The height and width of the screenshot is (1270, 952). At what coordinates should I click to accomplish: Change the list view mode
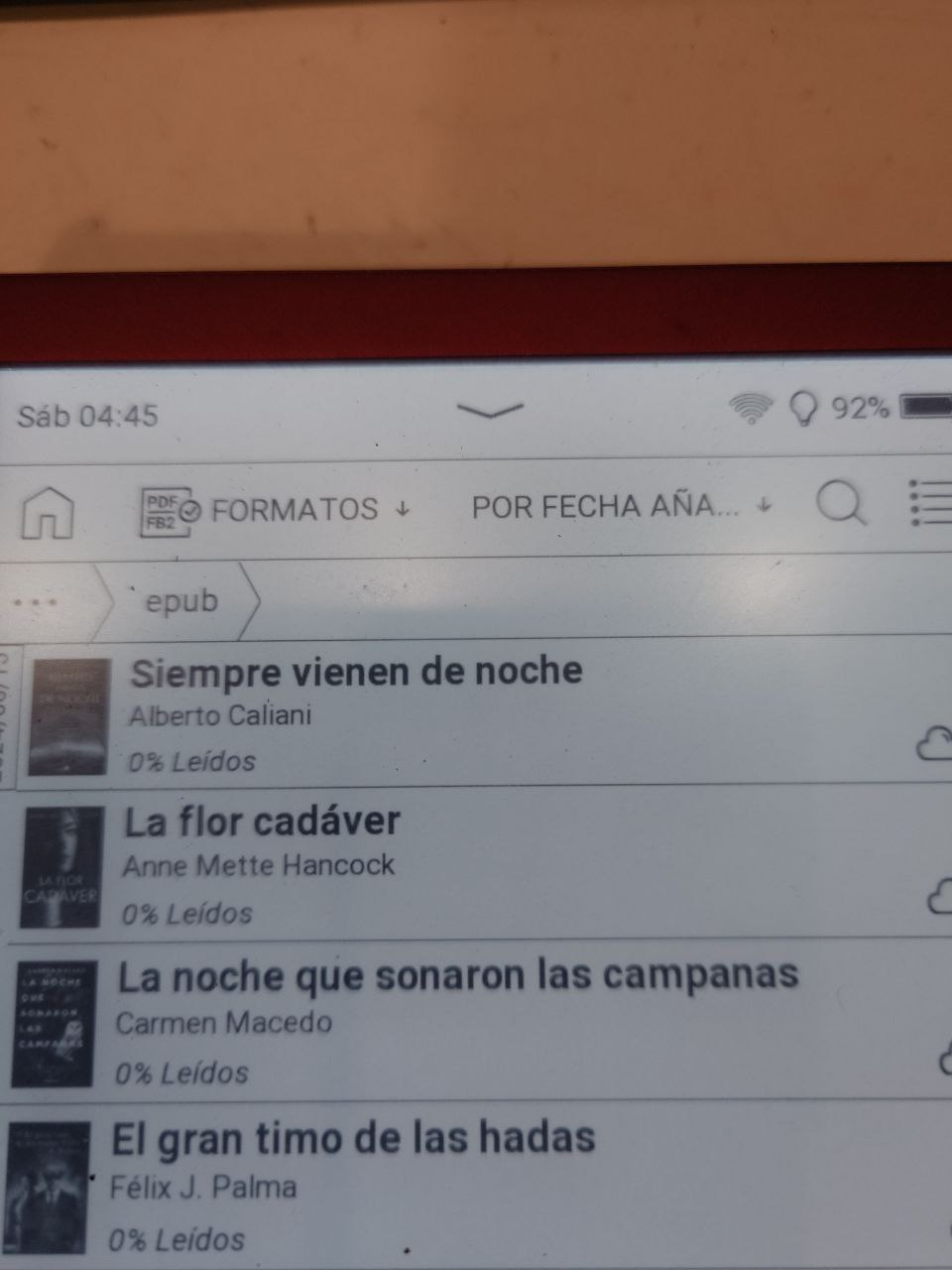tap(930, 504)
